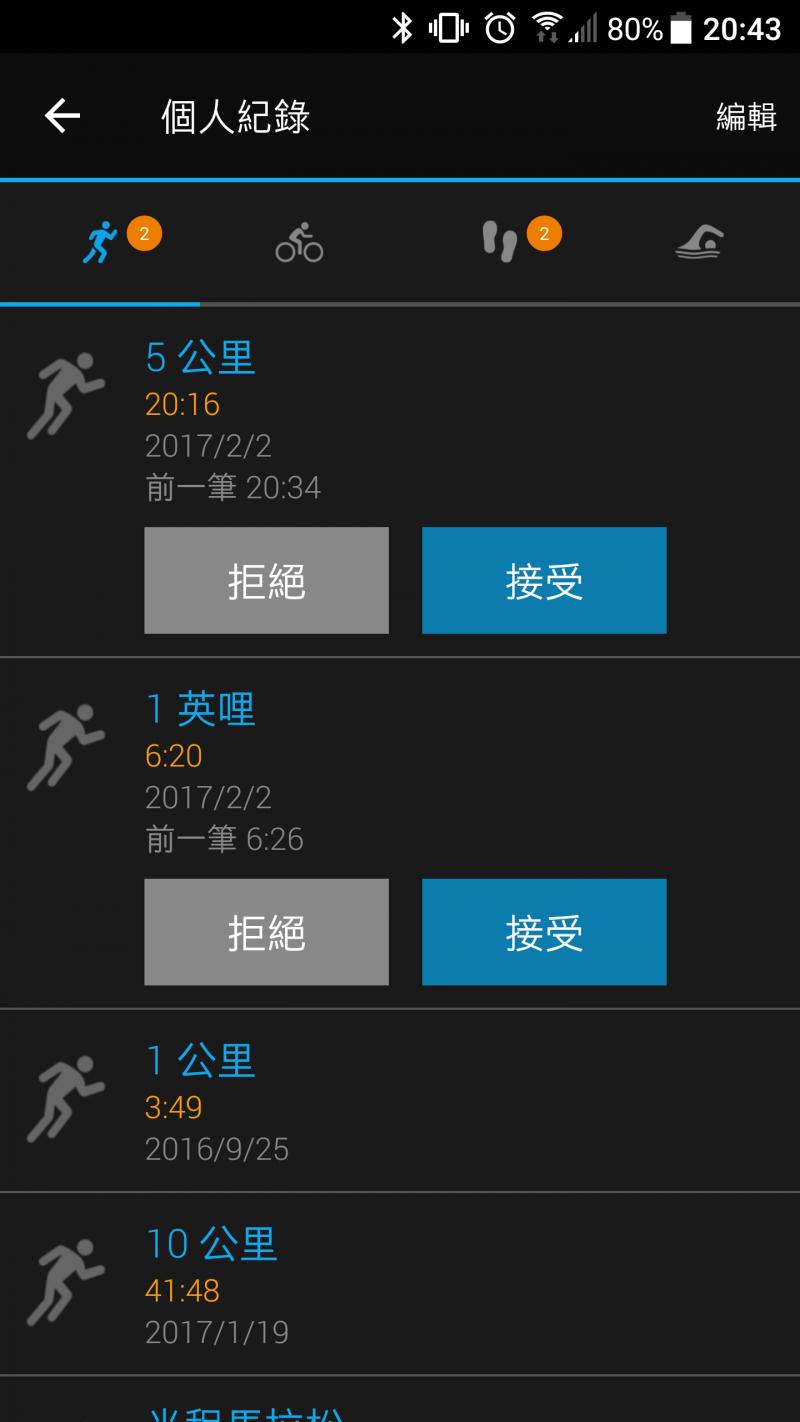Image resolution: width=800 pixels, height=1422 pixels.
Task: Switch to the steps records tab
Action: pos(500,242)
